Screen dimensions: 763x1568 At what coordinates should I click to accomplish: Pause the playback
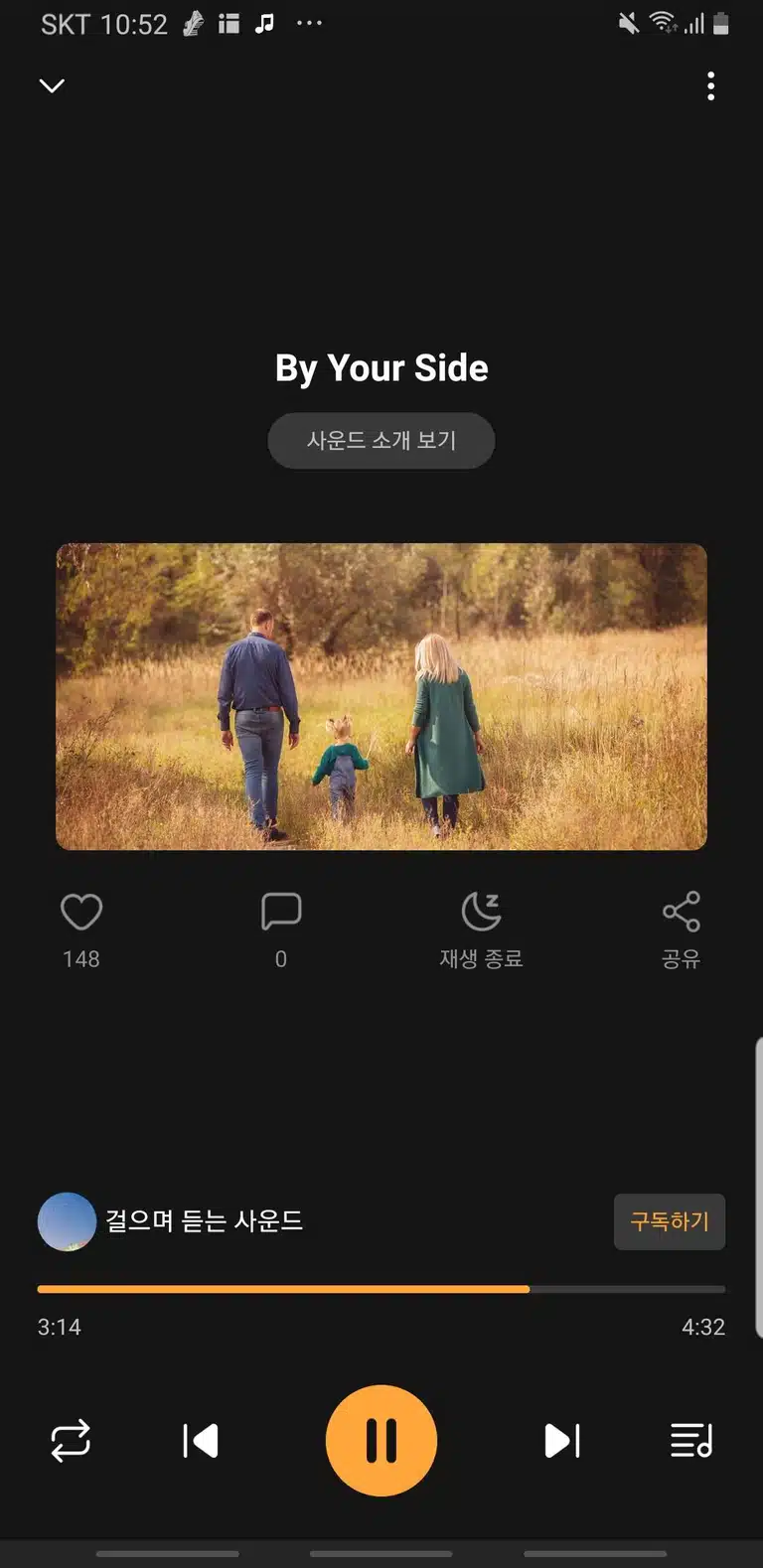381,1441
